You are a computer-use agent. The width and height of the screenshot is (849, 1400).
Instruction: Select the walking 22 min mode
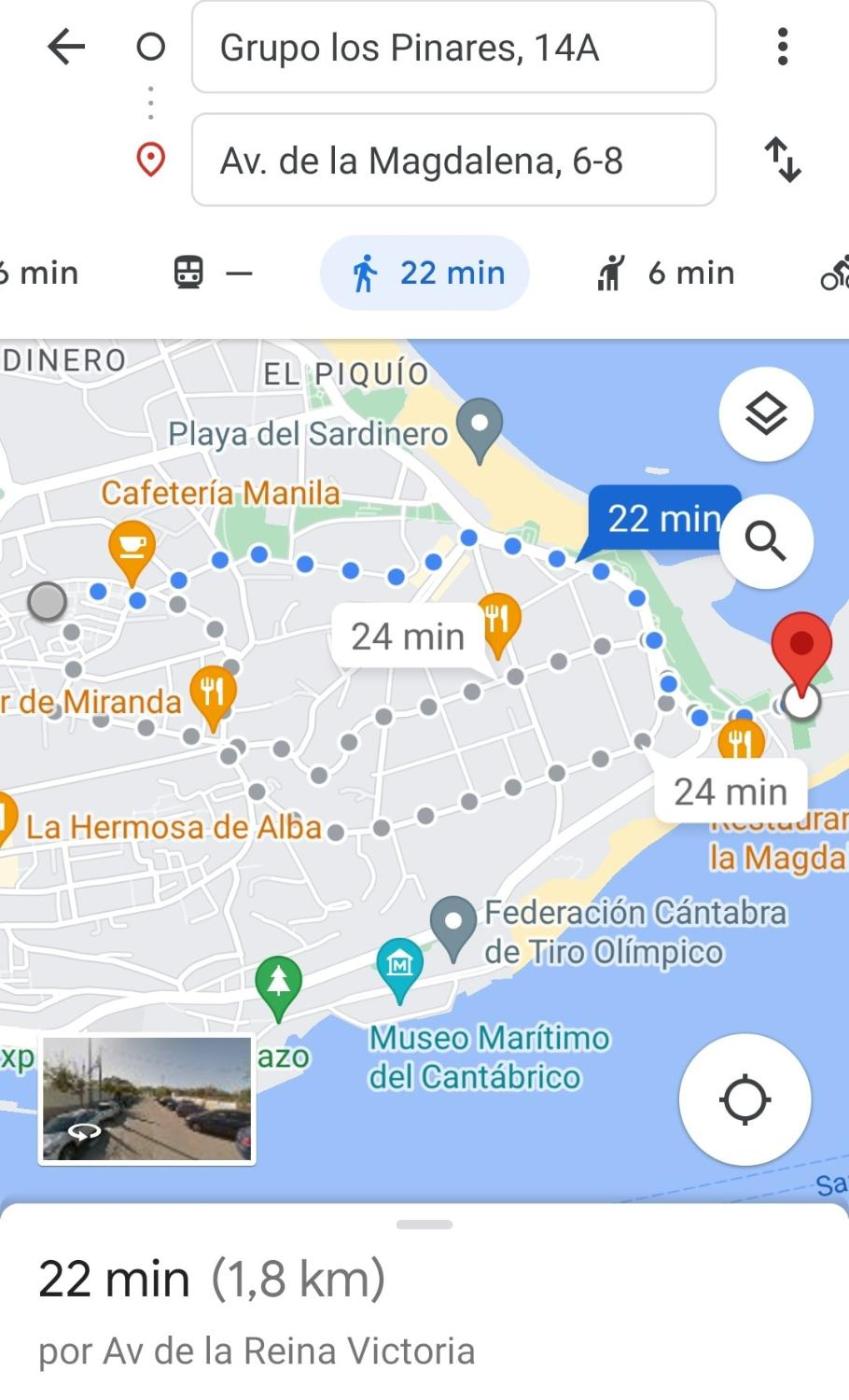(425, 273)
